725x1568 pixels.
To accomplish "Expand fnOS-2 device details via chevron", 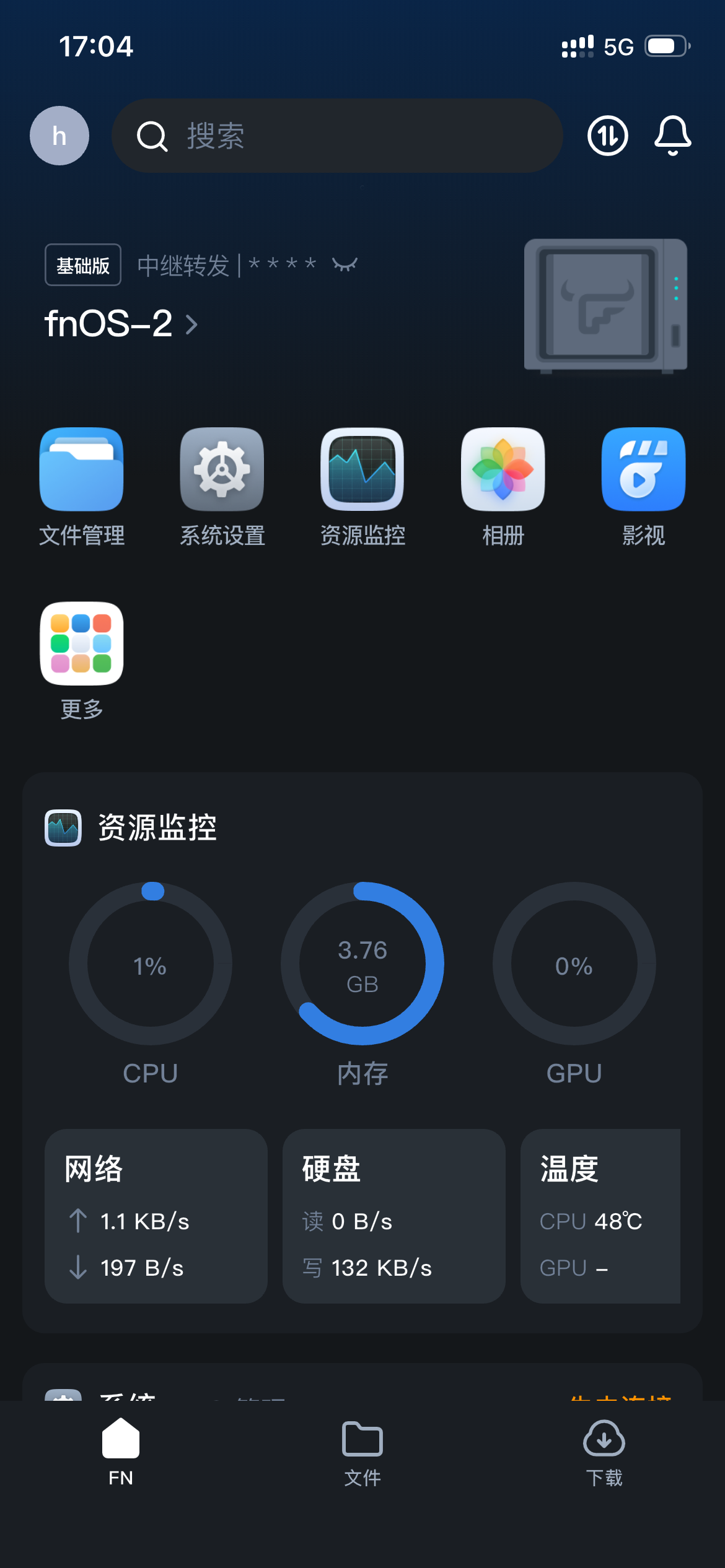I will point(191,324).
